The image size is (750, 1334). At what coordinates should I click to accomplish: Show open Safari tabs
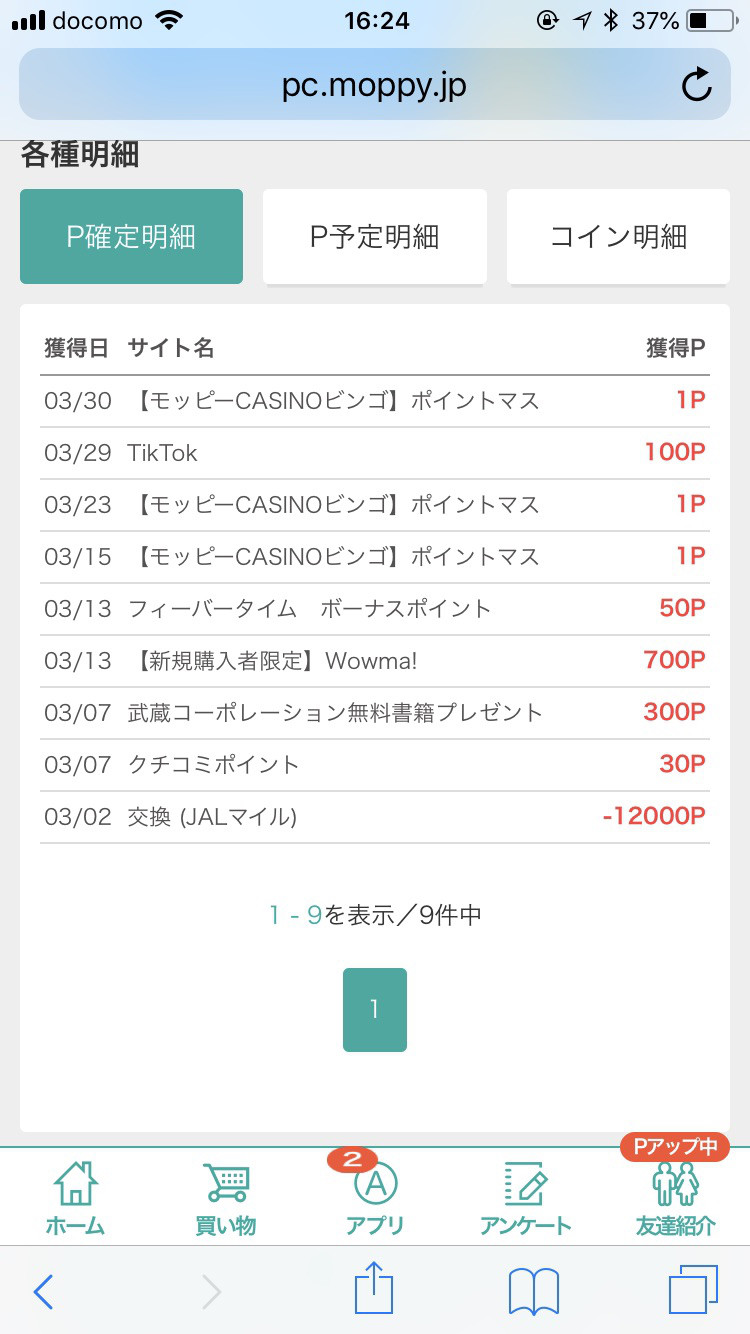coord(693,1290)
